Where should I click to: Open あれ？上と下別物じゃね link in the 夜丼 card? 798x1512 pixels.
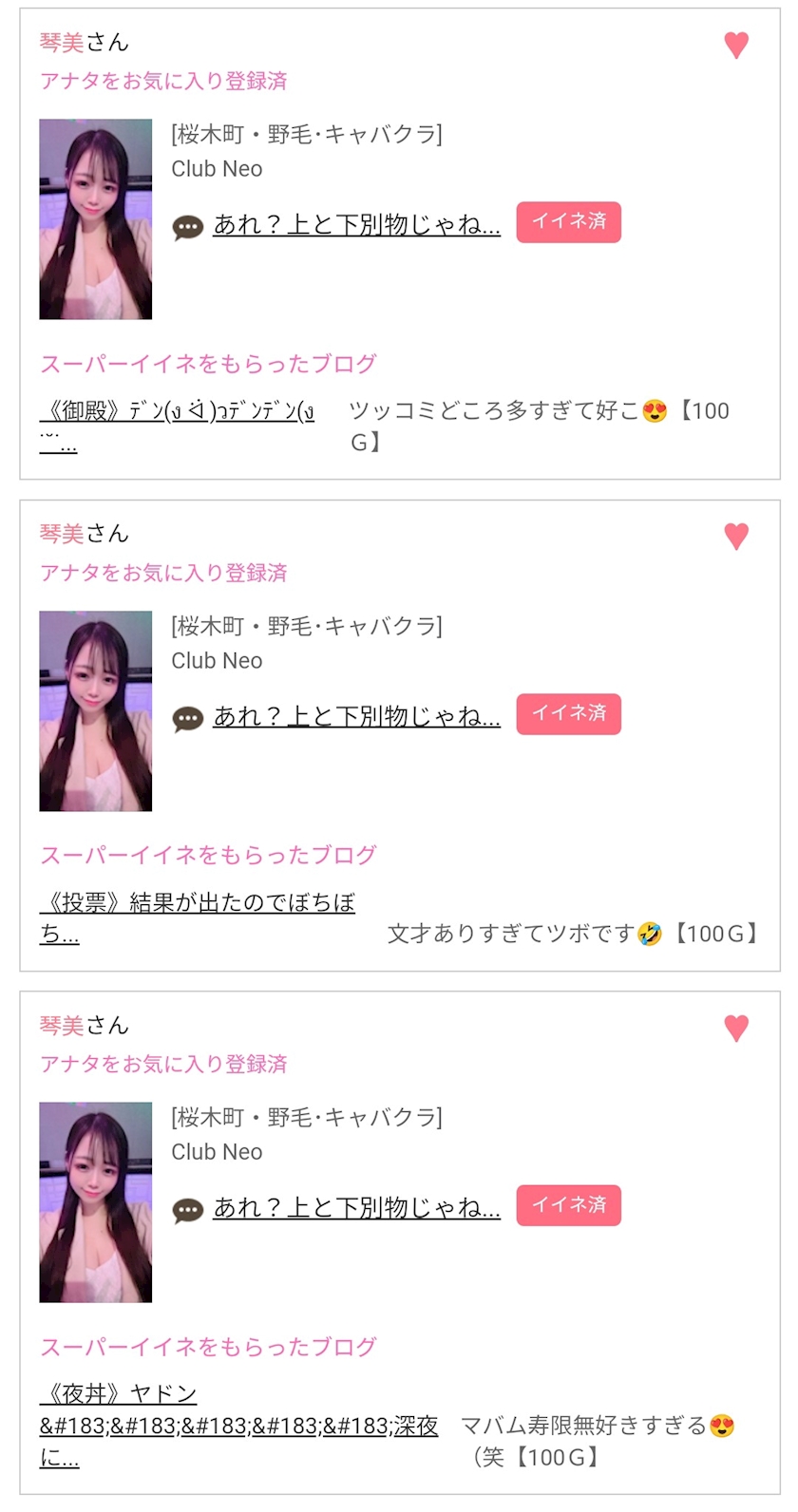(356, 1208)
